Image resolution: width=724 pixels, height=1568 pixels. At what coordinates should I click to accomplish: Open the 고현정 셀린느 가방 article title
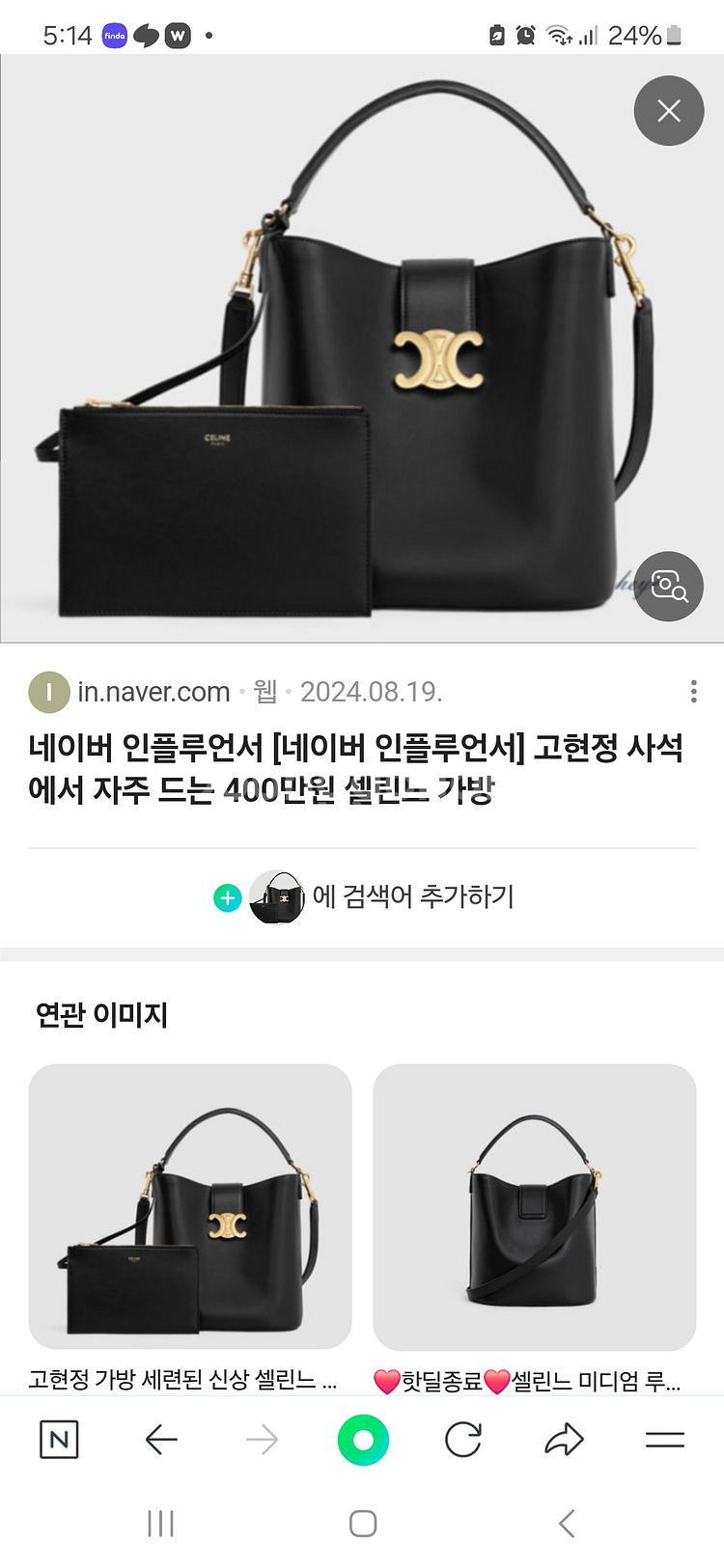pos(356,768)
